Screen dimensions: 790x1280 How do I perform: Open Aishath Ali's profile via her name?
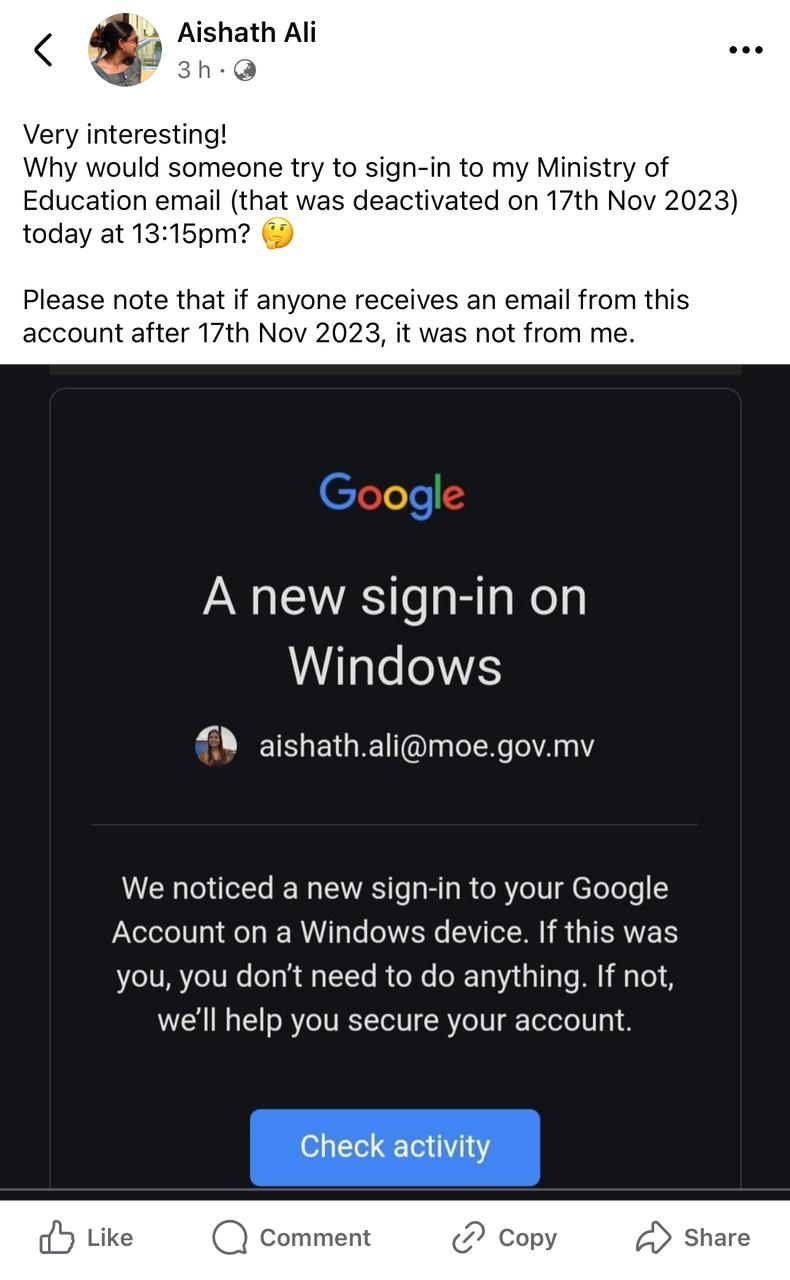pyautogui.click(x=246, y=32)
